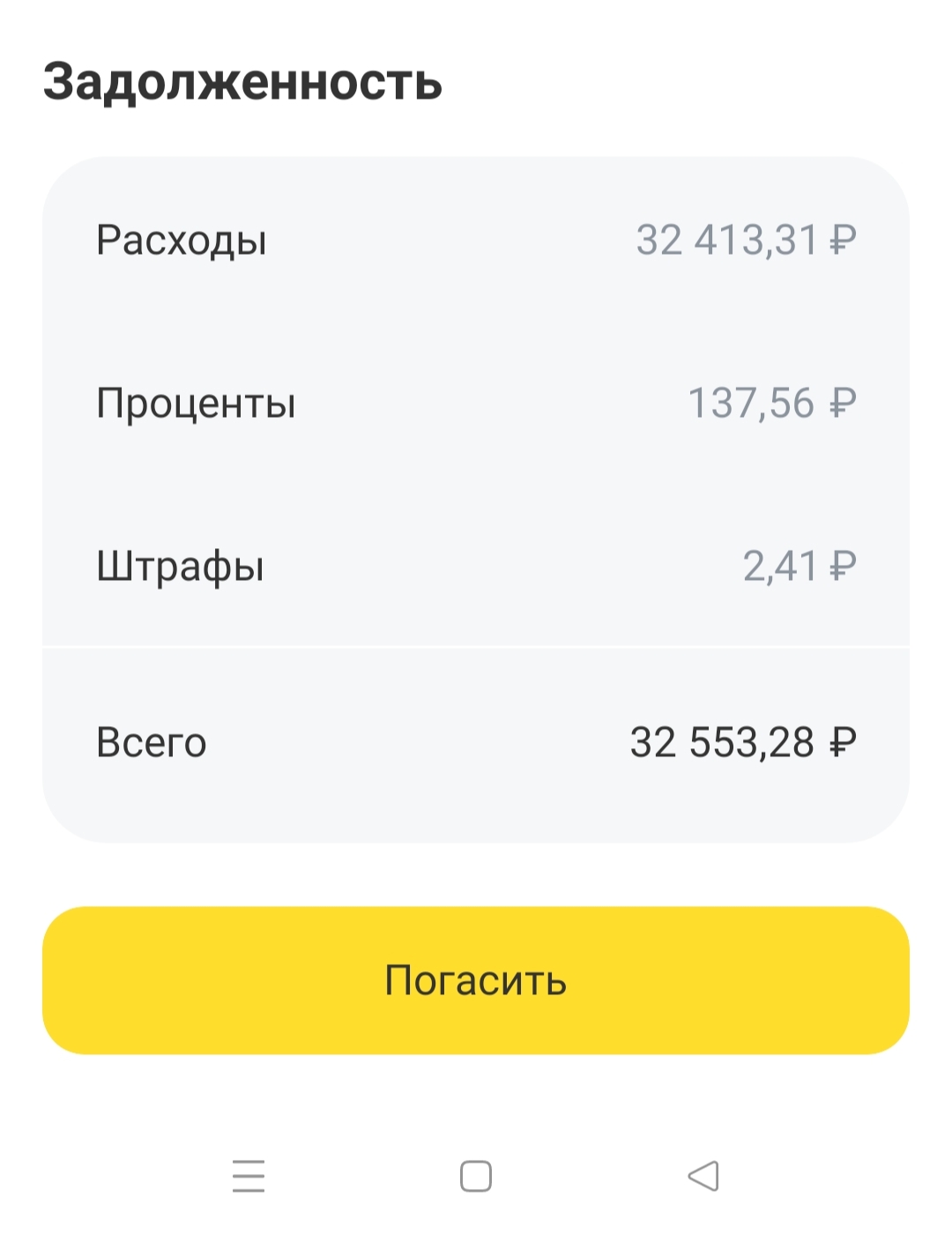Go back with the system back button
The image size is (952, 1234).
tap(703, 1176)
